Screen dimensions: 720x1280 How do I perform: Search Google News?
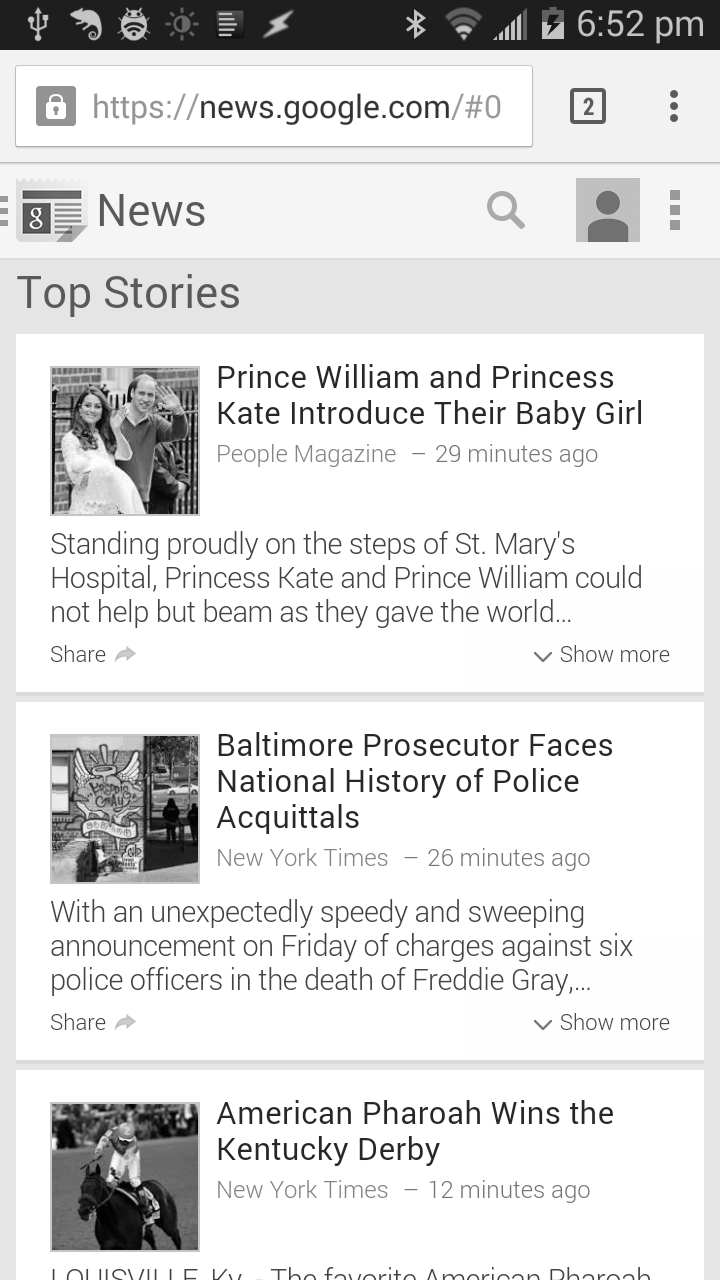(x=505, y=210)
